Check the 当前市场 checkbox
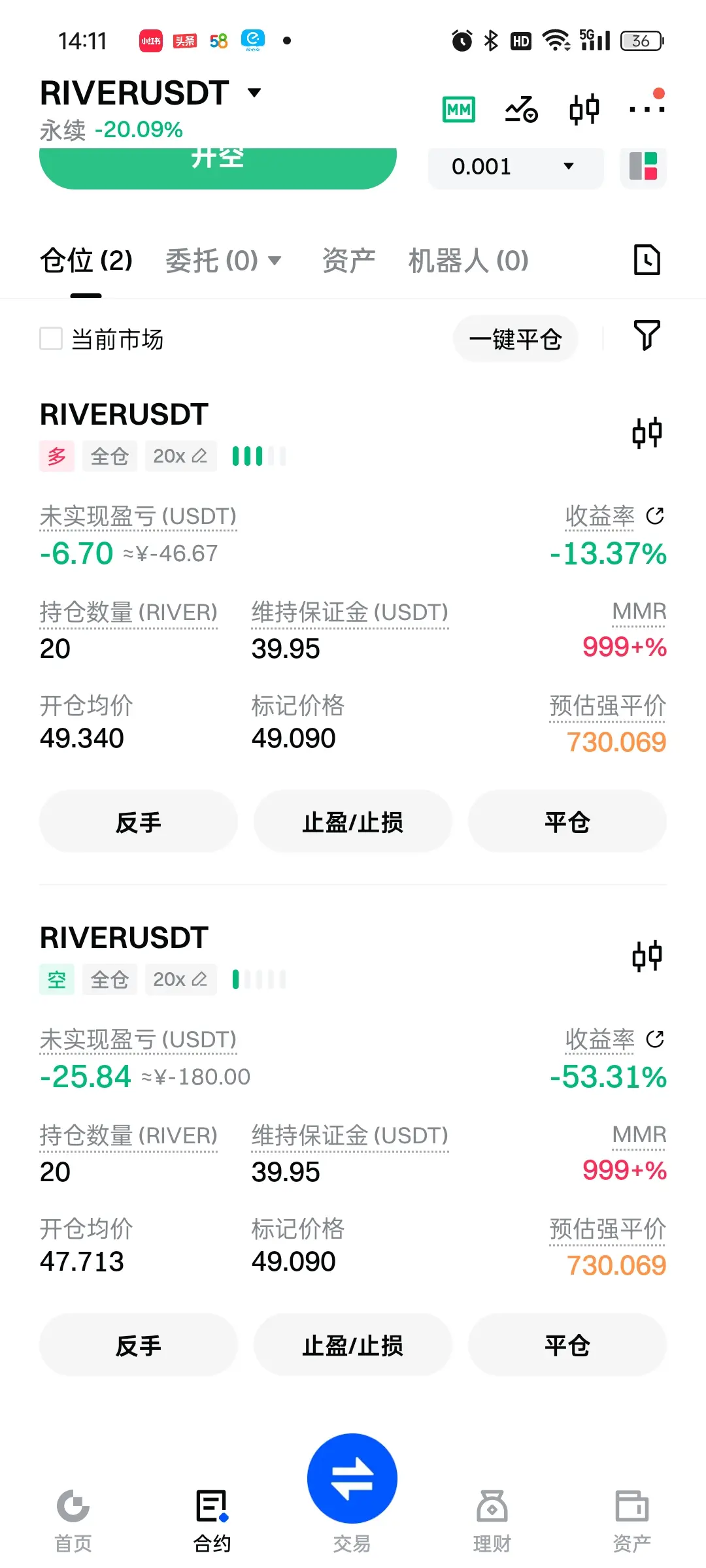 point(51,339)
